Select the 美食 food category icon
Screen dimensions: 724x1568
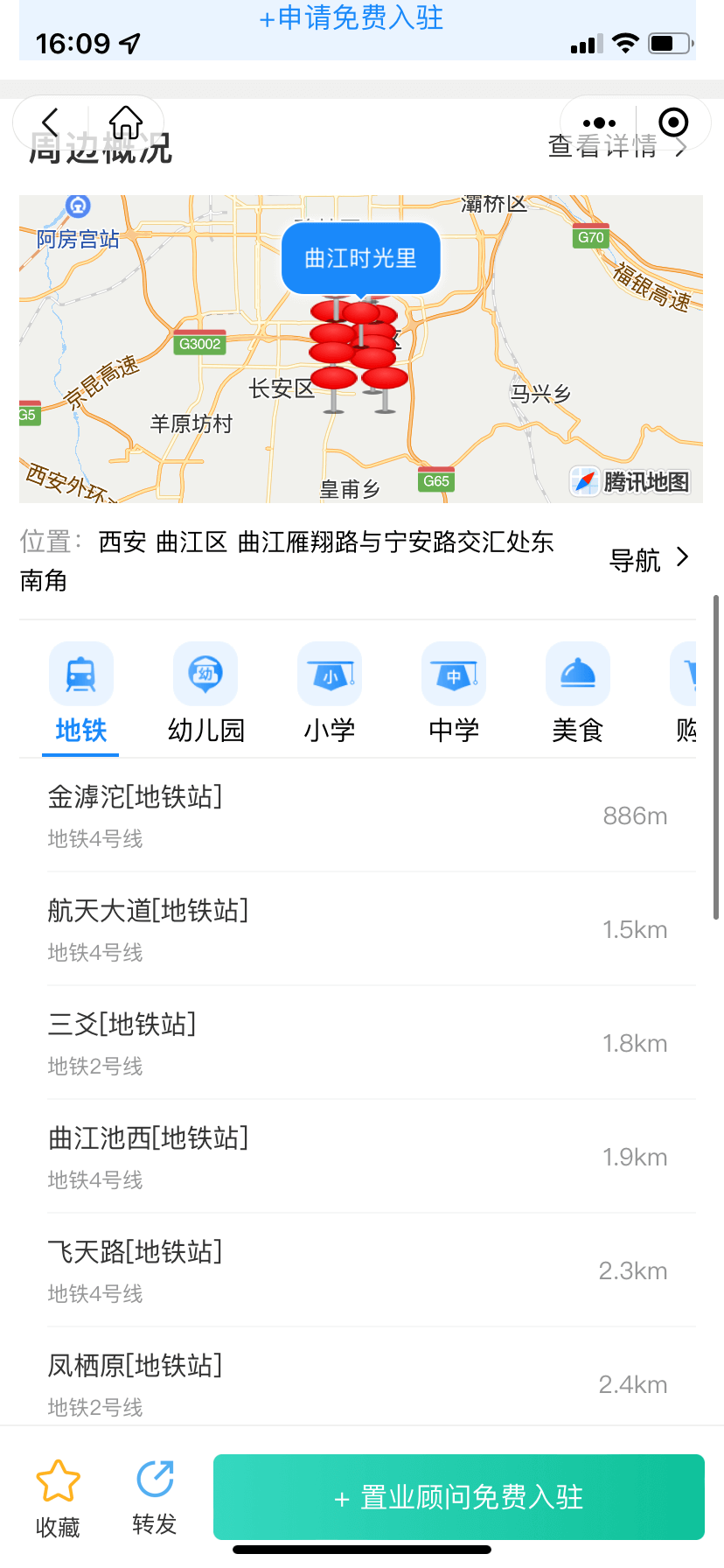pyautogui.click(x=577, y=673)
